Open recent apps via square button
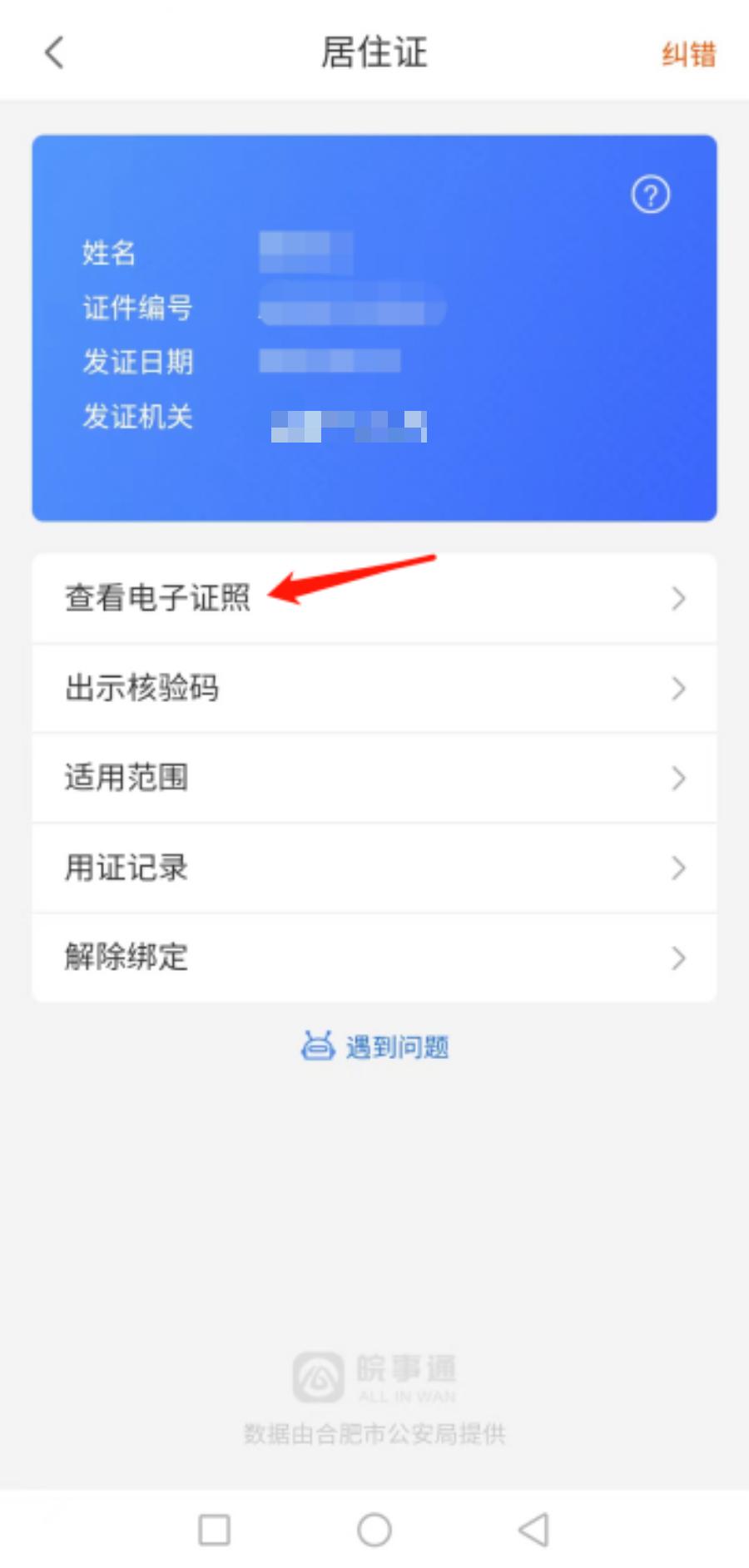This screenshot has height=1568, width=749. pos(214,1529)
